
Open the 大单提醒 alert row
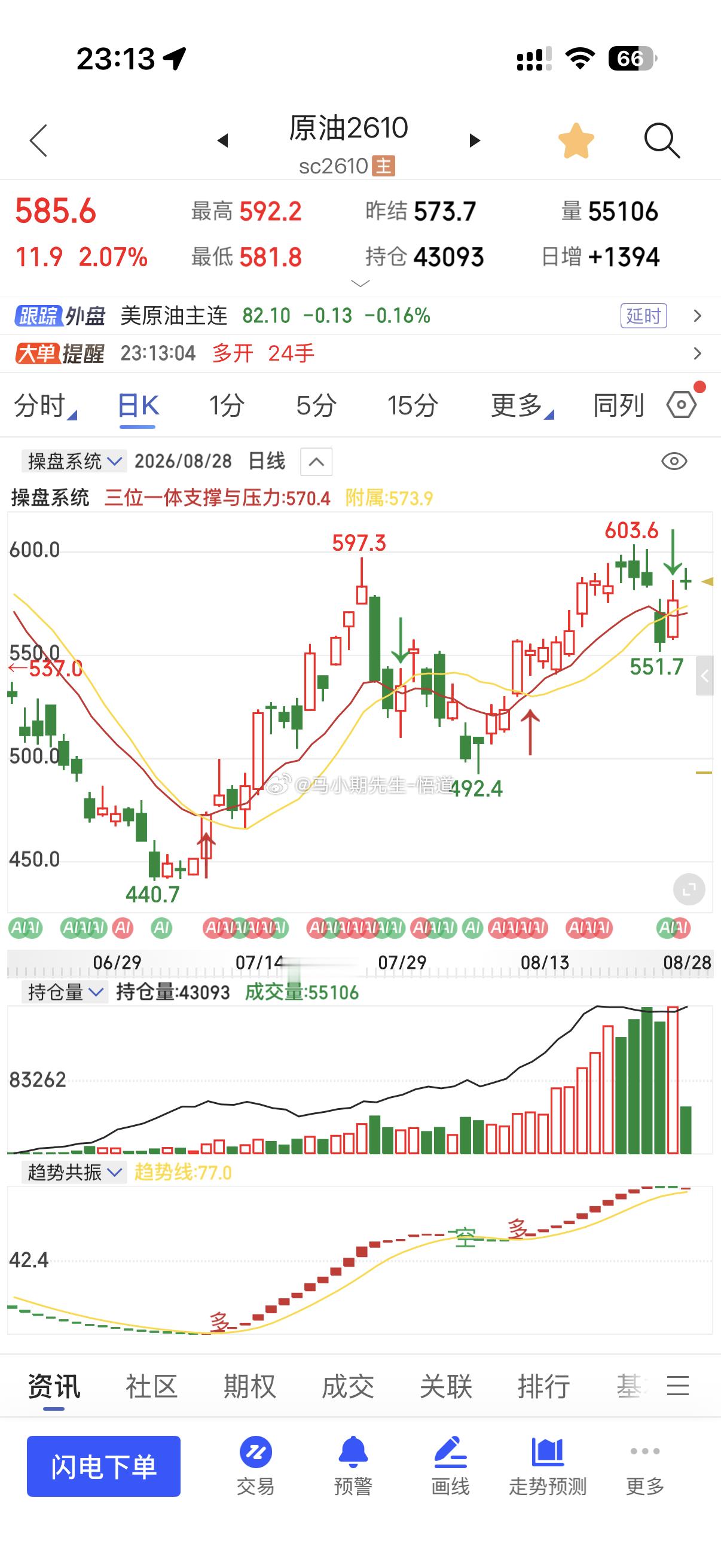click(360, 353)
